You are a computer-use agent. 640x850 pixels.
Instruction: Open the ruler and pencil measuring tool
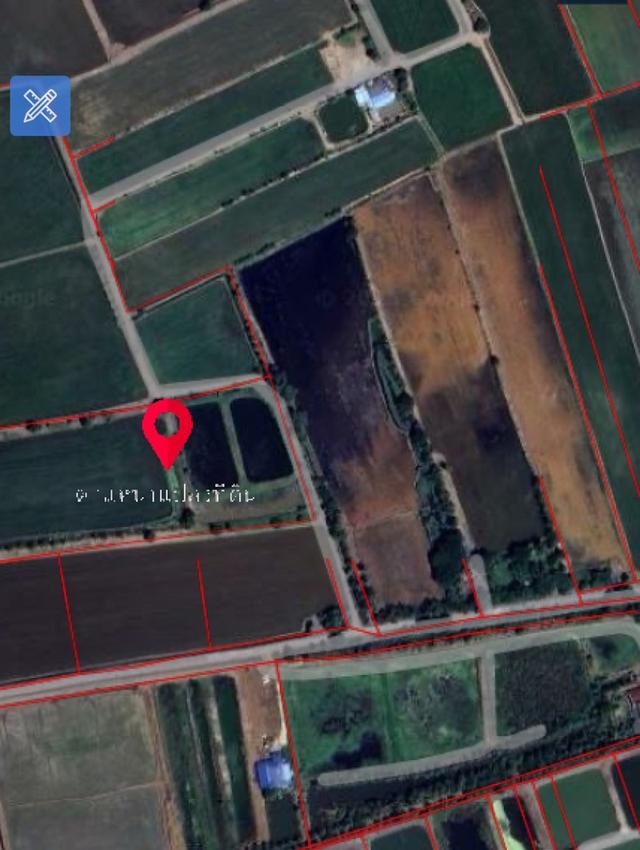point(40,105)
